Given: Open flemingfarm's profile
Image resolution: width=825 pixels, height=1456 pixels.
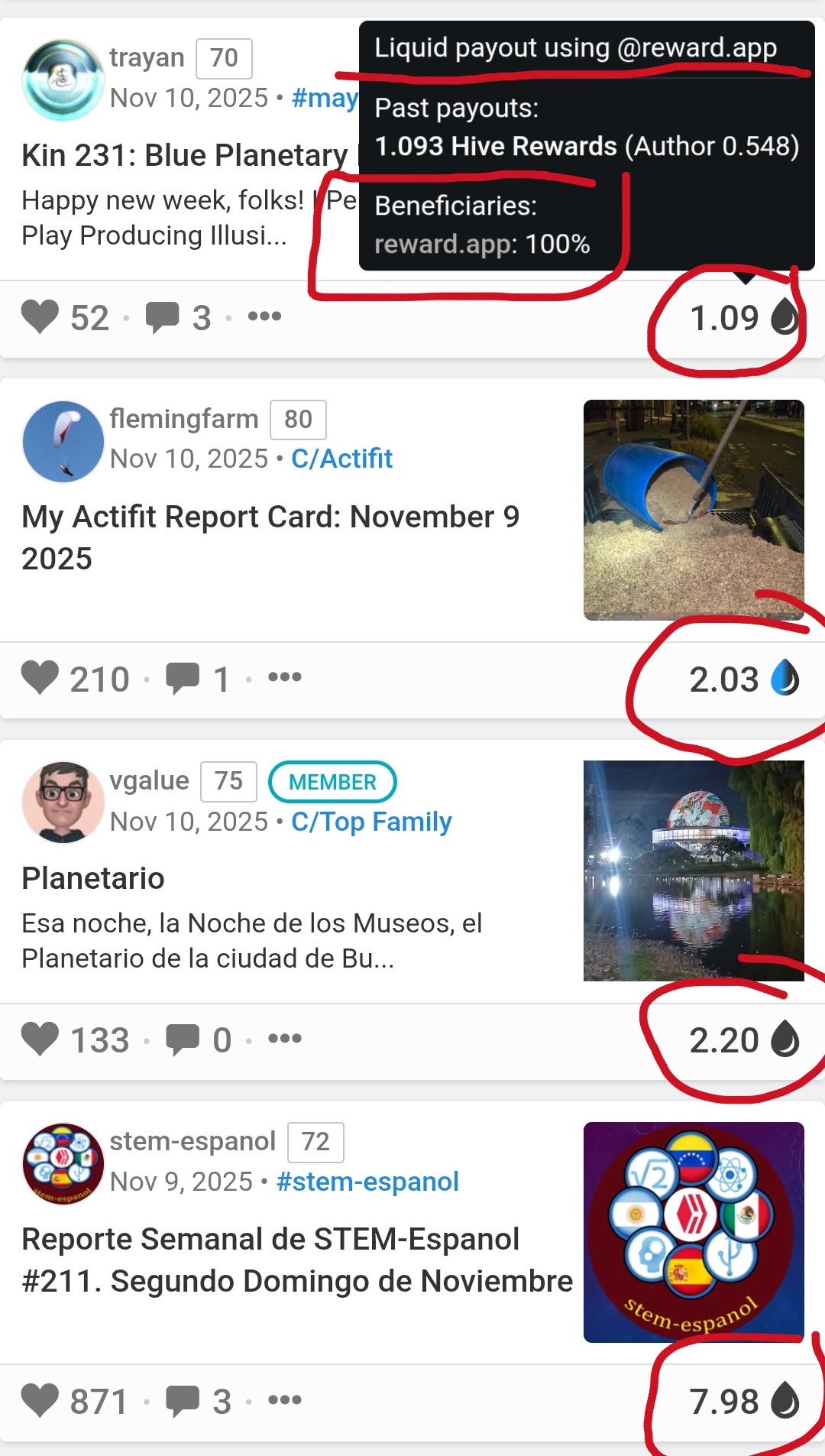Looking at the screenshot, I should pyautogui.click(x=183, y=419).
